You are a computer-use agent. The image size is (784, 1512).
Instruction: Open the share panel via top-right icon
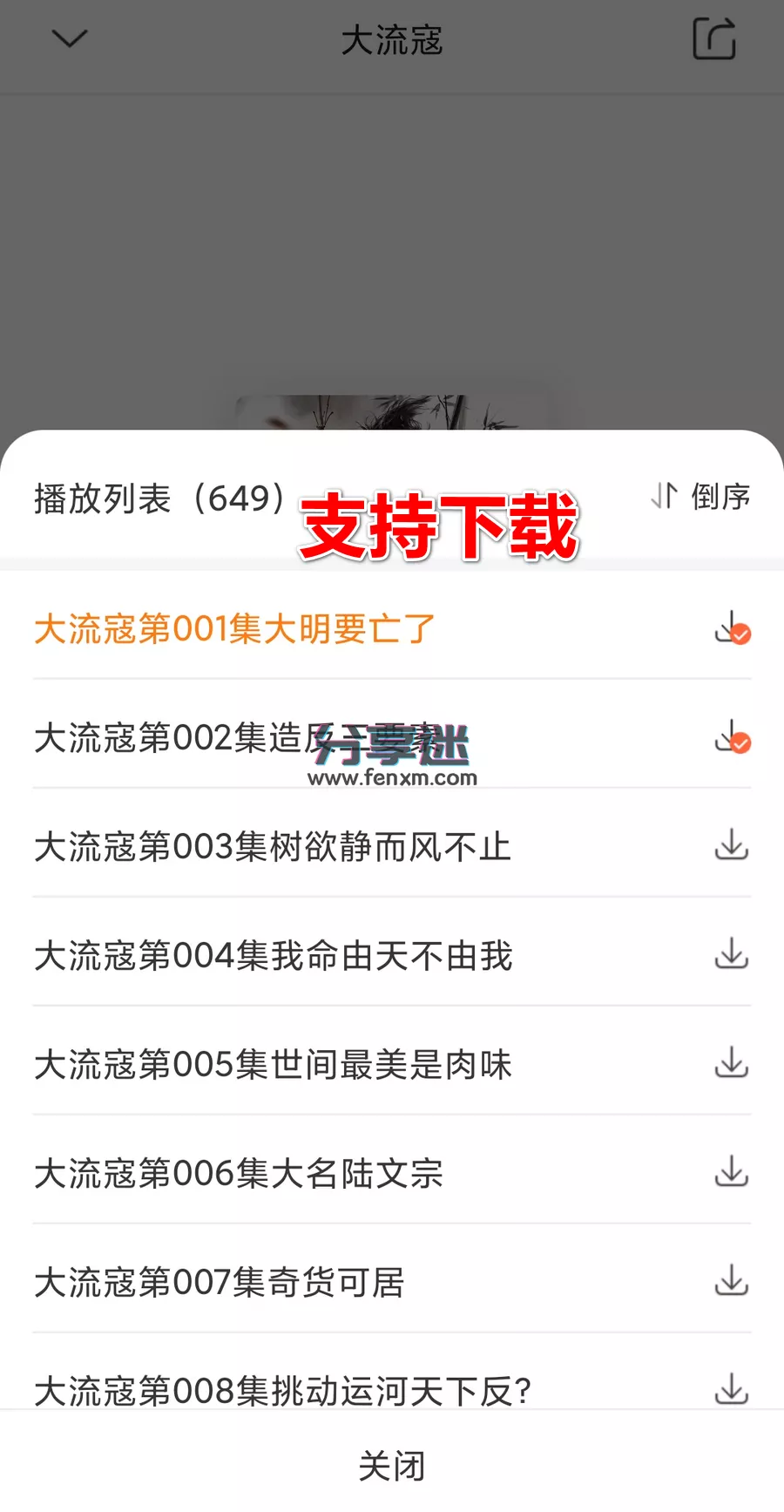point(713,40)
